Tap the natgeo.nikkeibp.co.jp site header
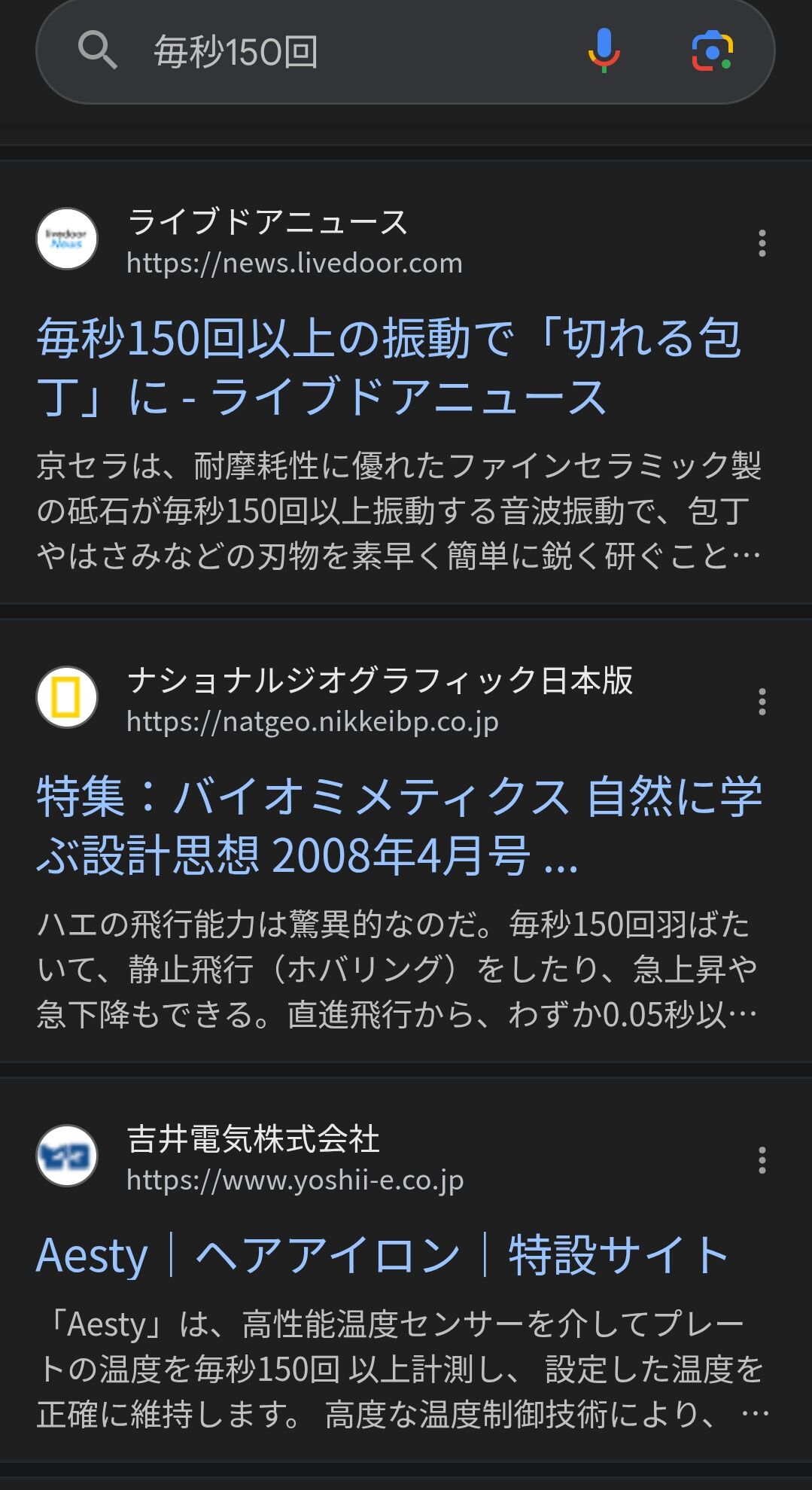This screenshot has width=812, height=1490. [335, 699]
